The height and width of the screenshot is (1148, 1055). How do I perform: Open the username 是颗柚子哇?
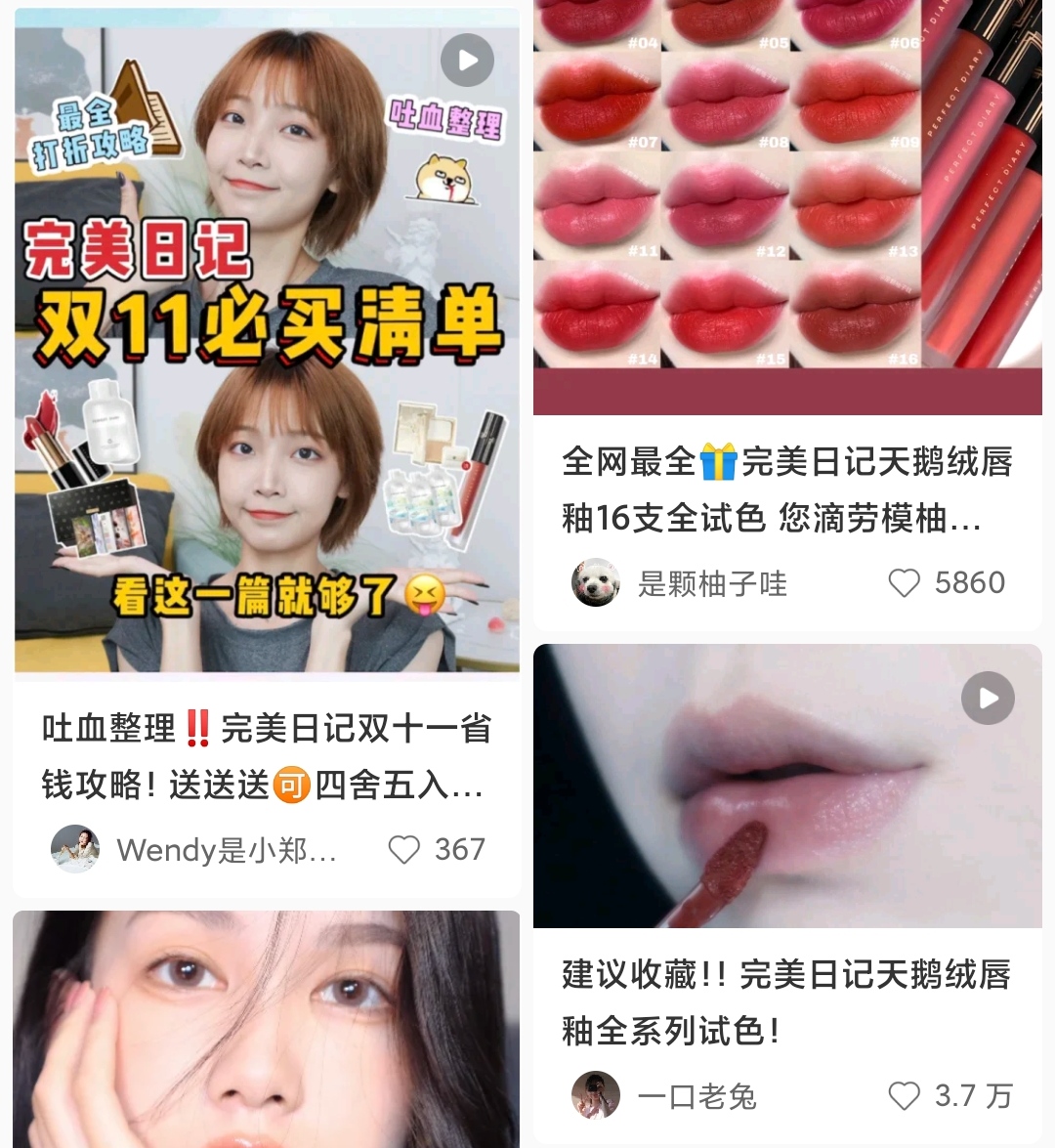click(712, 582)
